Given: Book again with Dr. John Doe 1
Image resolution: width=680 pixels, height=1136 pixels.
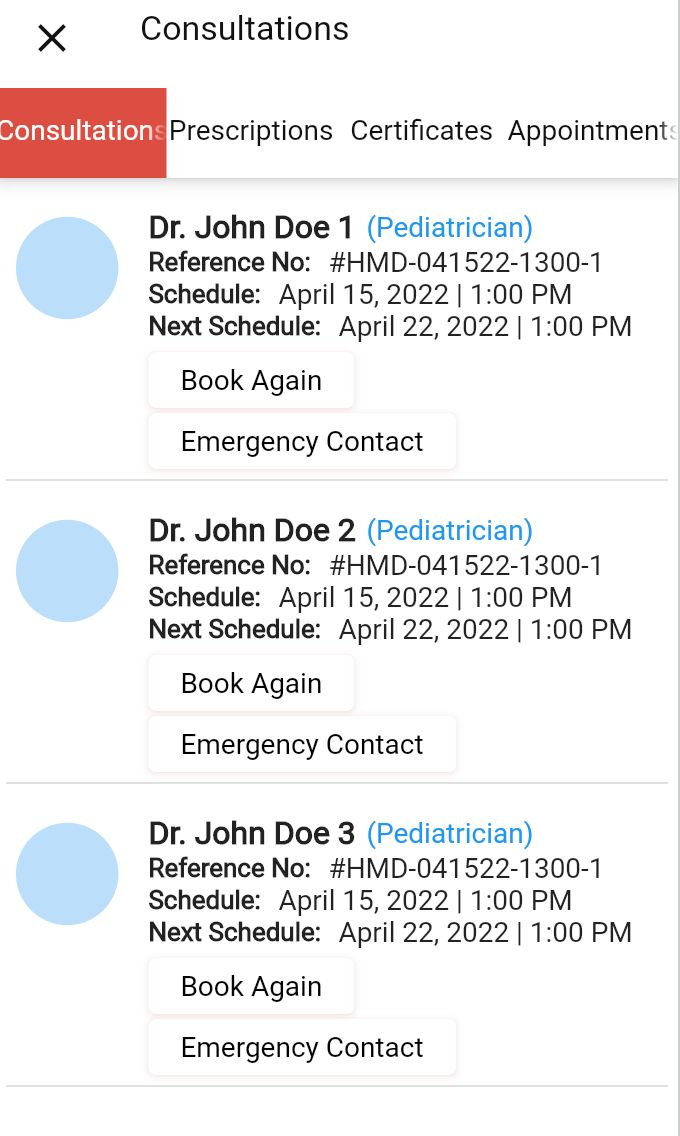Looking at the screenshot, I should tap(251, 381).
